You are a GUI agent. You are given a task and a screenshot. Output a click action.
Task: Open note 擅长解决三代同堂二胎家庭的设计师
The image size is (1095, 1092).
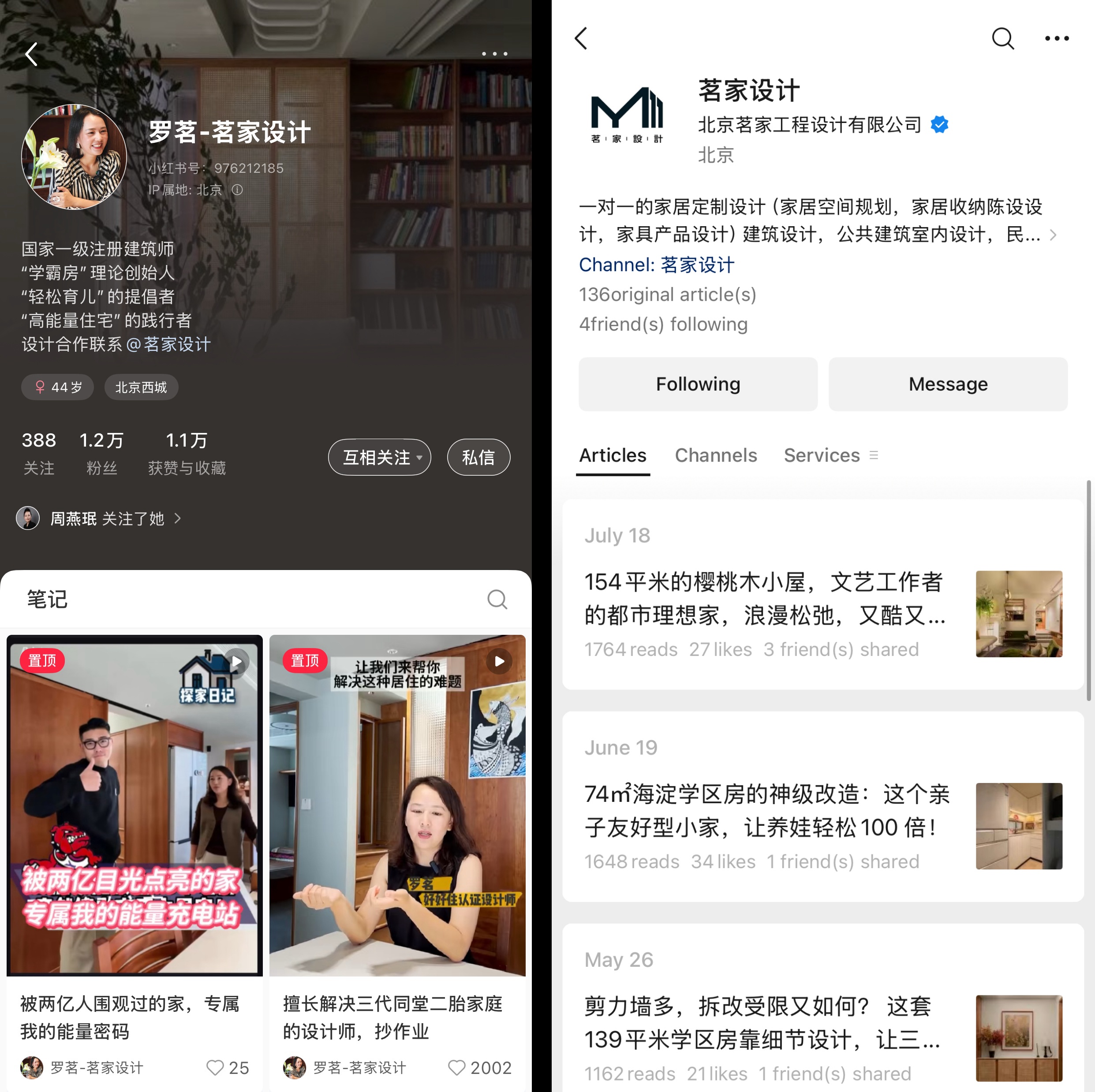[x=397, y=805]
